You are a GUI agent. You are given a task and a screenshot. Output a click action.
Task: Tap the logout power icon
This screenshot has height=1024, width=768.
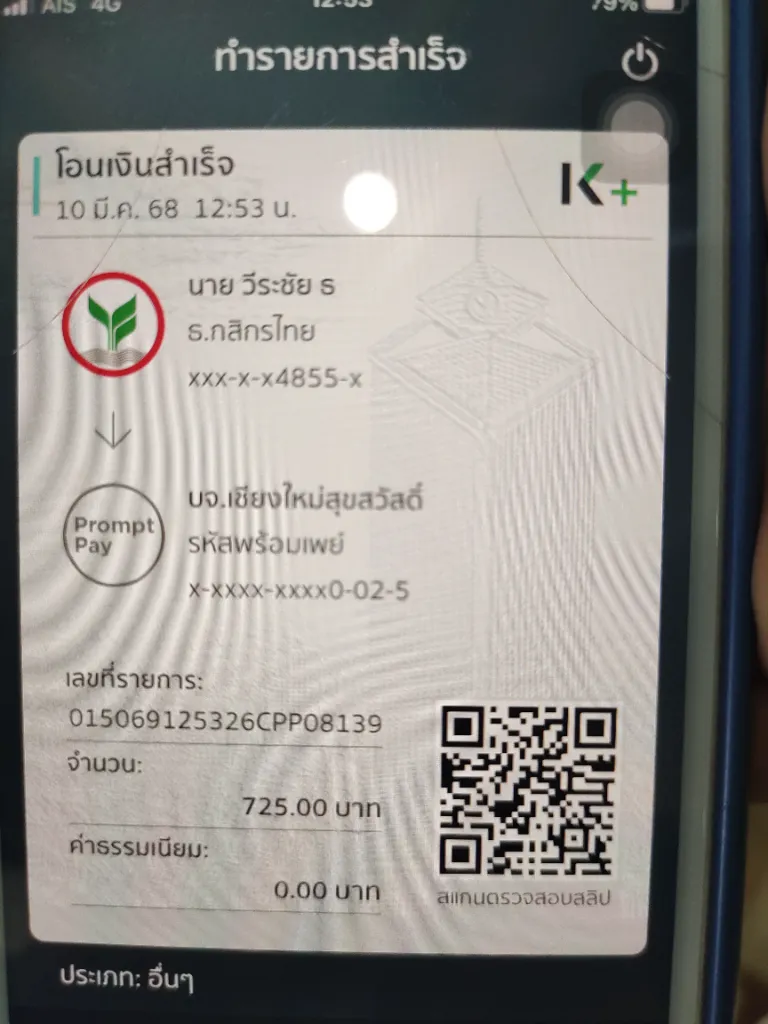point(640,63)
